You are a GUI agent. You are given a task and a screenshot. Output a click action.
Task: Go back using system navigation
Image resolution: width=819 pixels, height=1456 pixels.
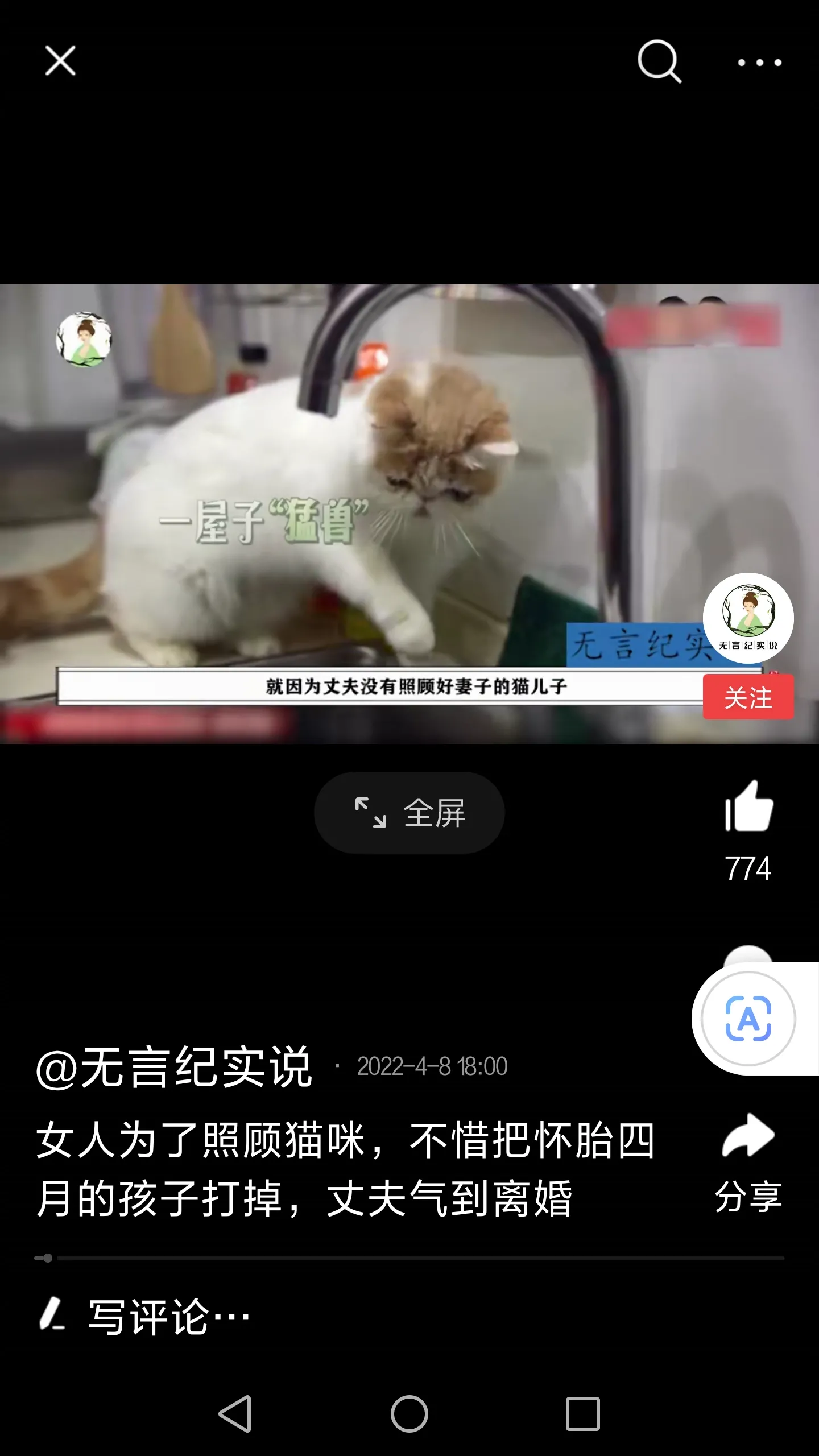[x=235, y=1414]
